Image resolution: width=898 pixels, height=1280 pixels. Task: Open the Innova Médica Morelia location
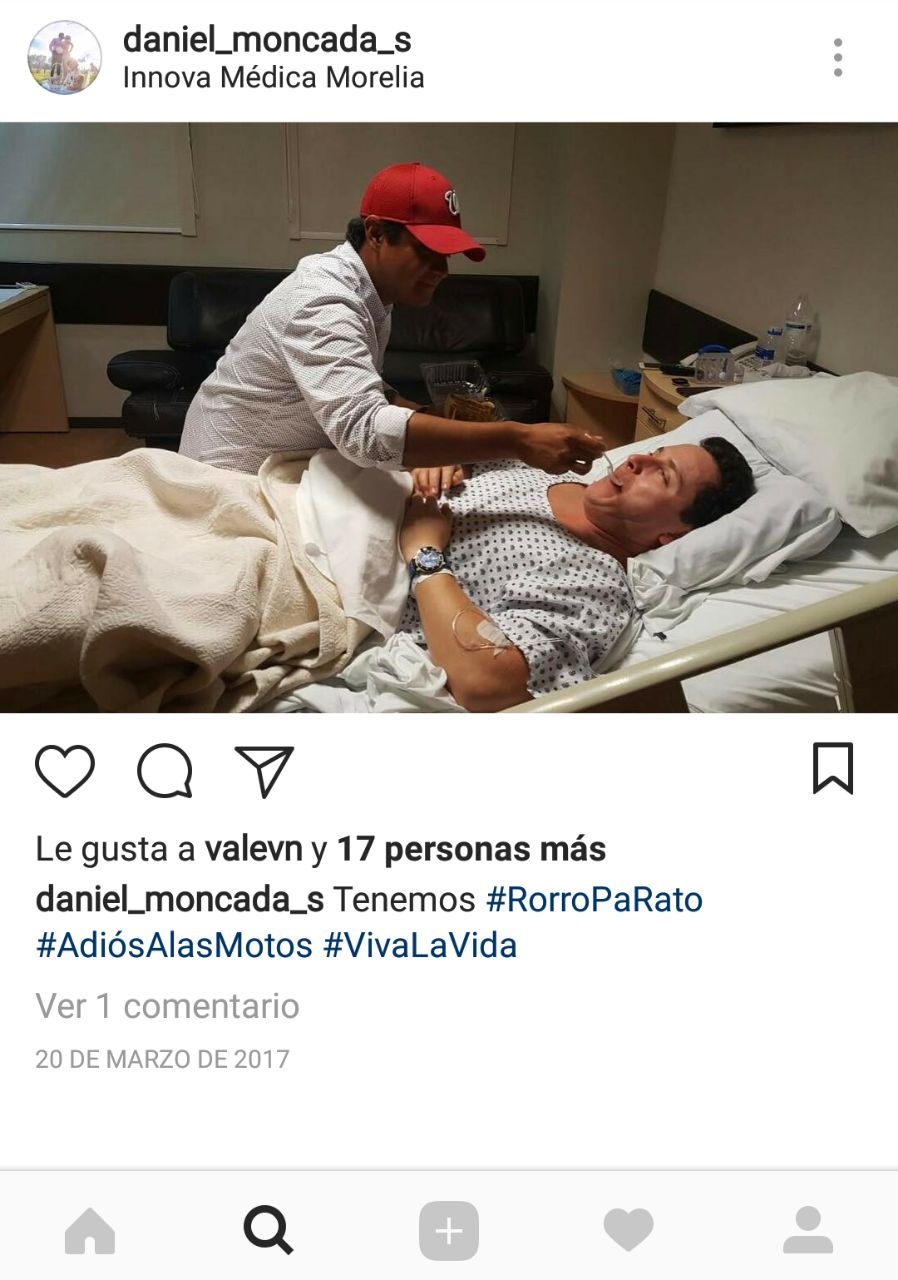[x=273, y=78]
